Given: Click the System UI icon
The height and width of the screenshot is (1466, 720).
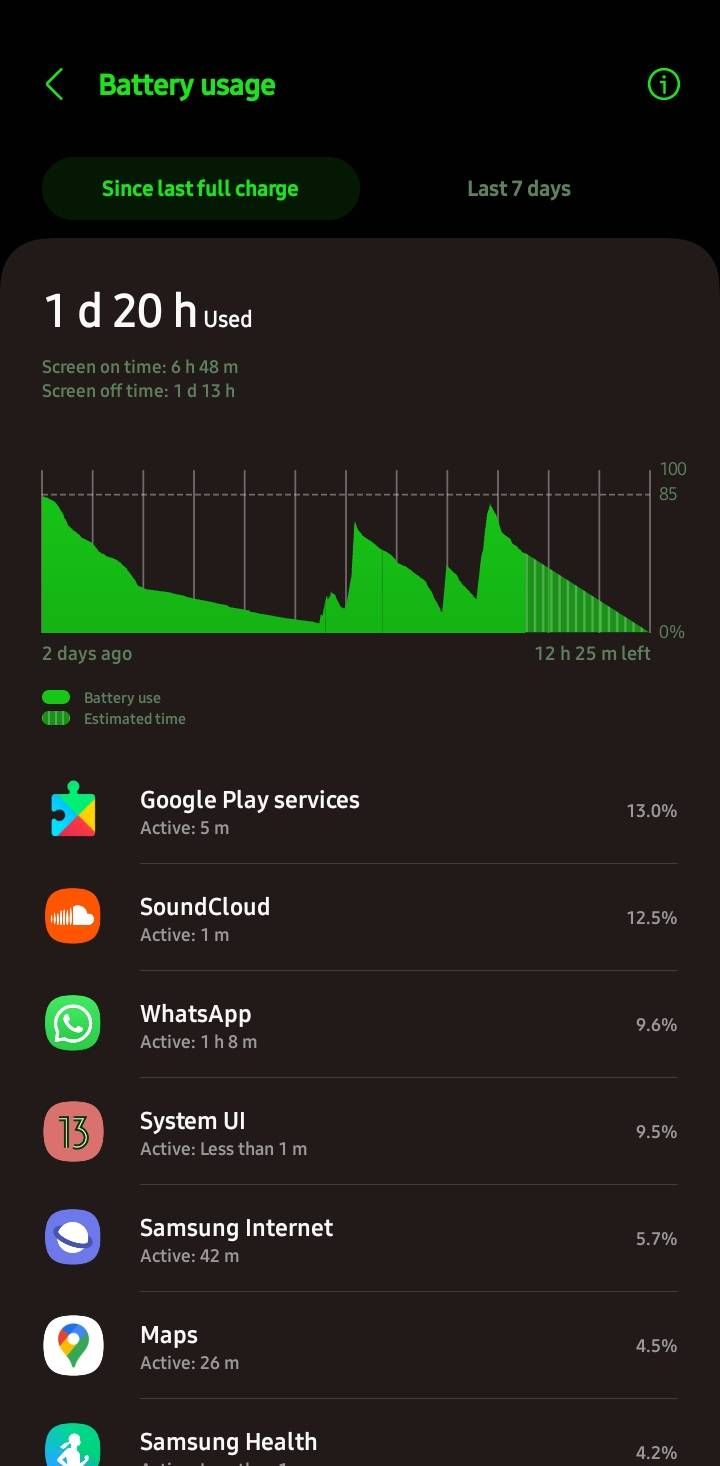Looking at the screenshot, I should 72,1131.
